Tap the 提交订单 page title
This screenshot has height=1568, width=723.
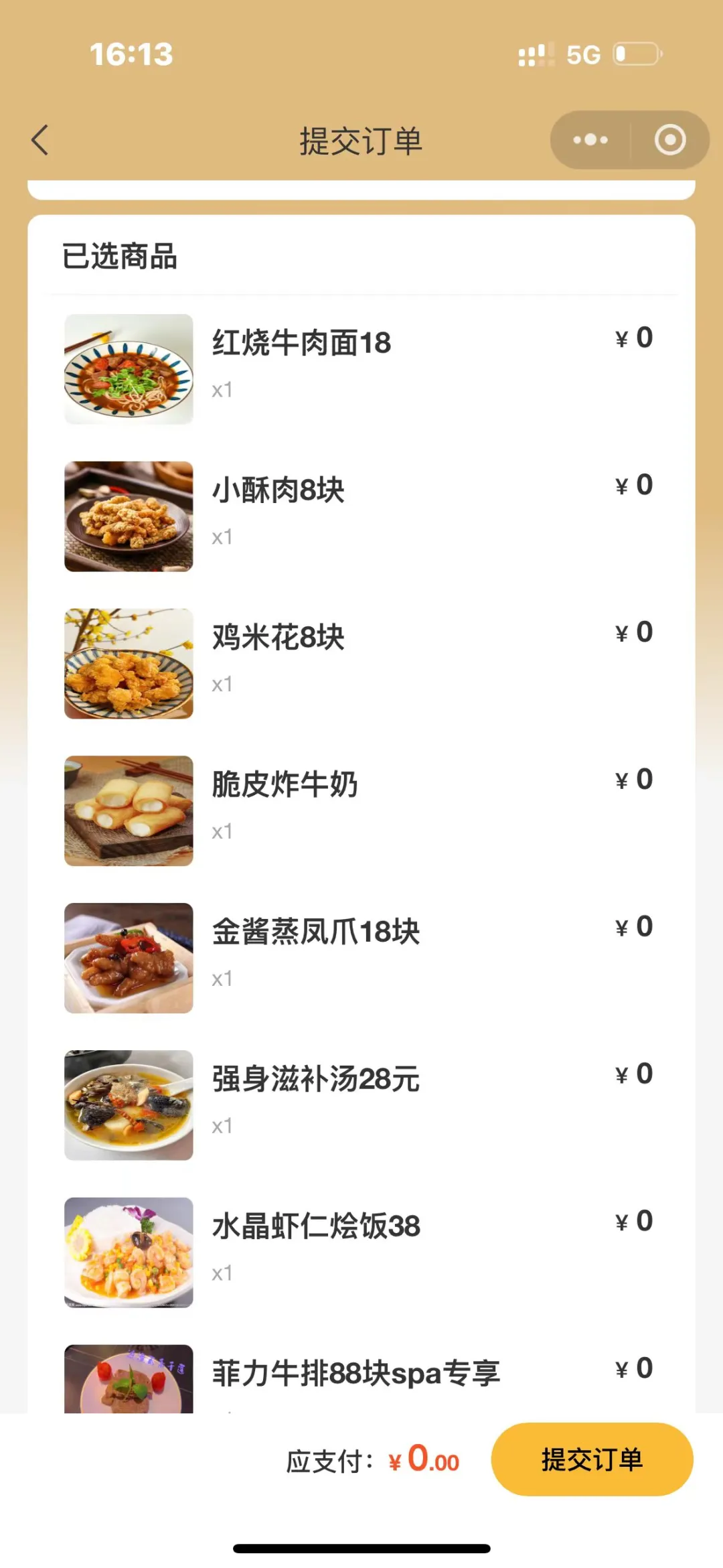361,141
